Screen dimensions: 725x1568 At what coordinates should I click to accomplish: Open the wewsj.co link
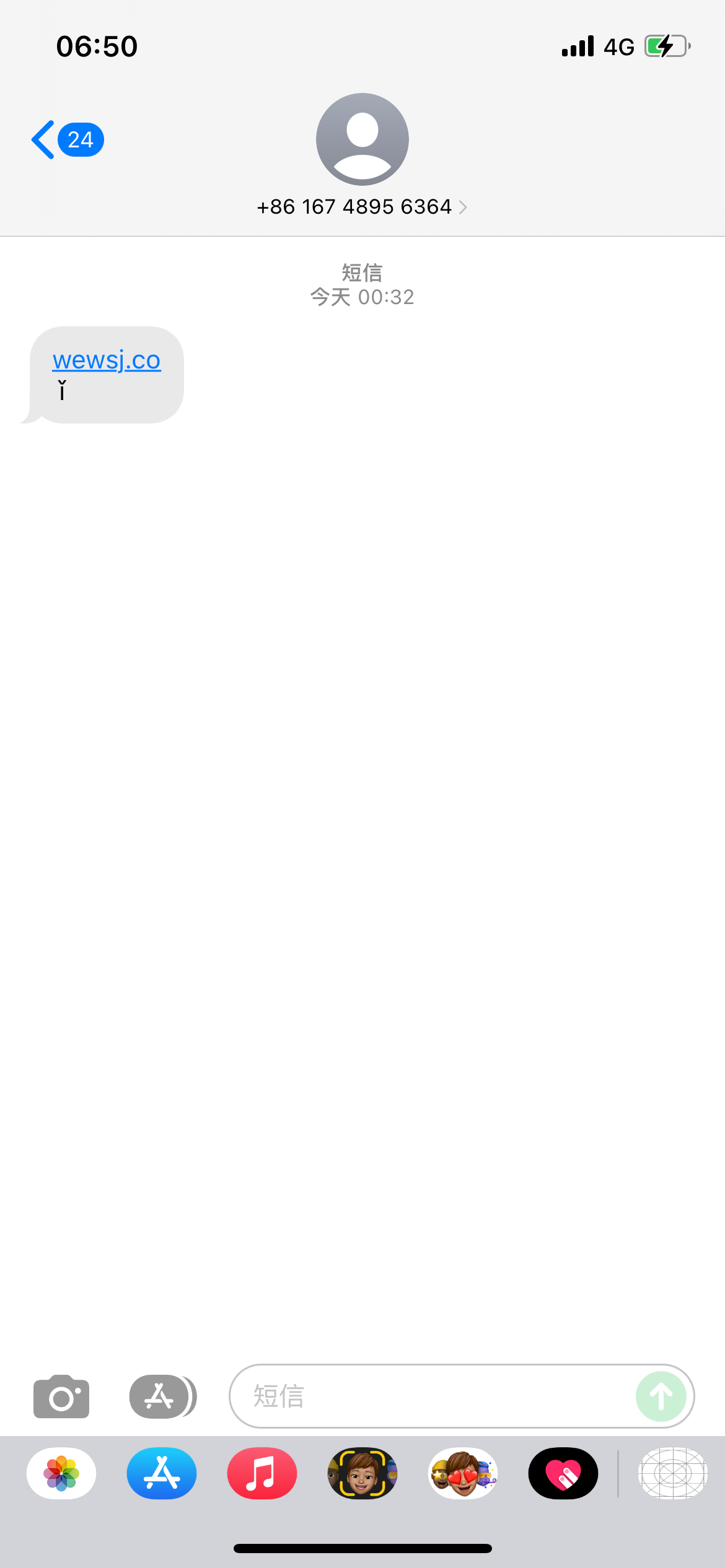(x=107, y=360)
